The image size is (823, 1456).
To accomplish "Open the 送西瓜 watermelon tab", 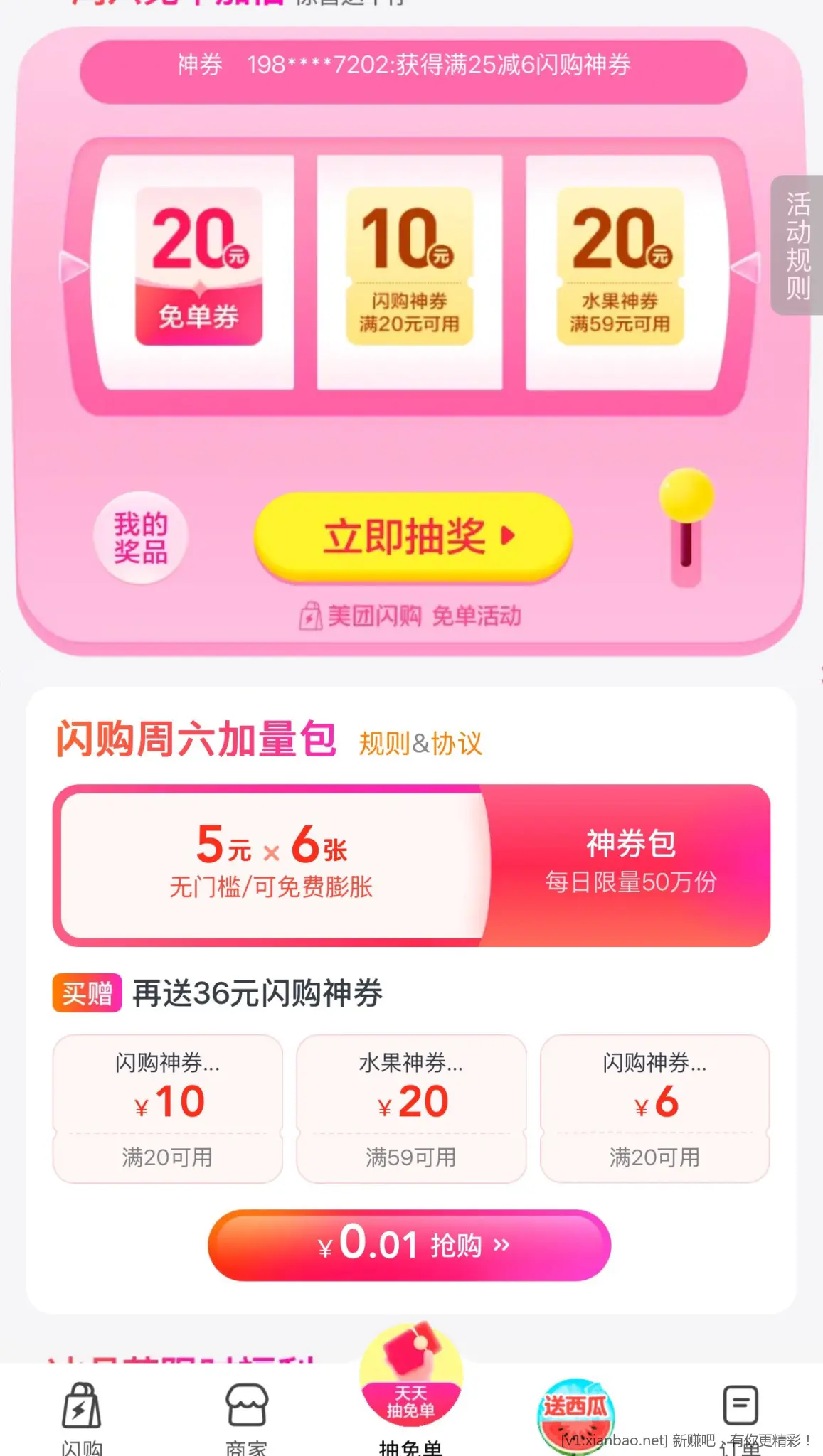I will 575,1415.
